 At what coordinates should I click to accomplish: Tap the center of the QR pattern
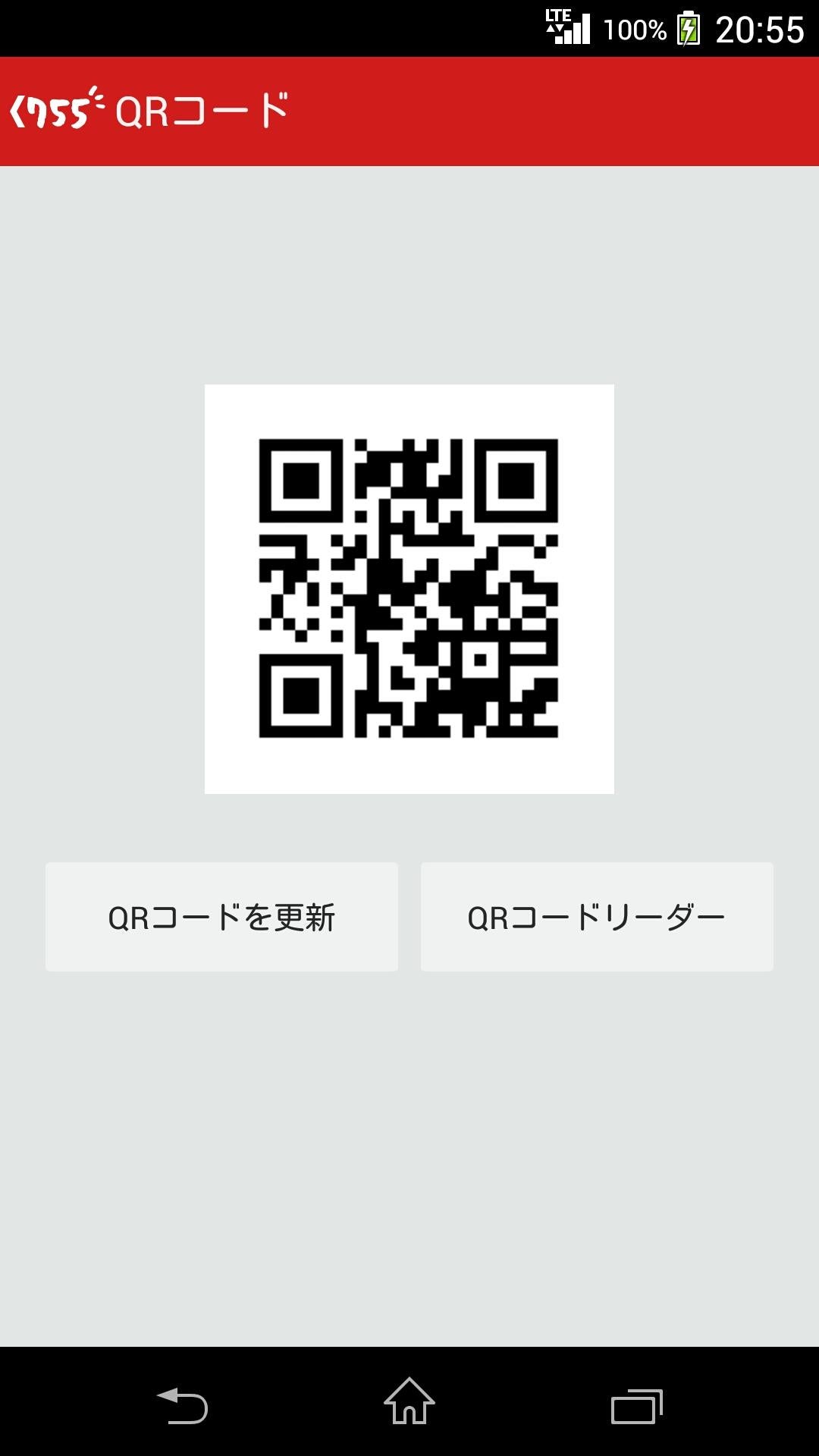point(408,588)
